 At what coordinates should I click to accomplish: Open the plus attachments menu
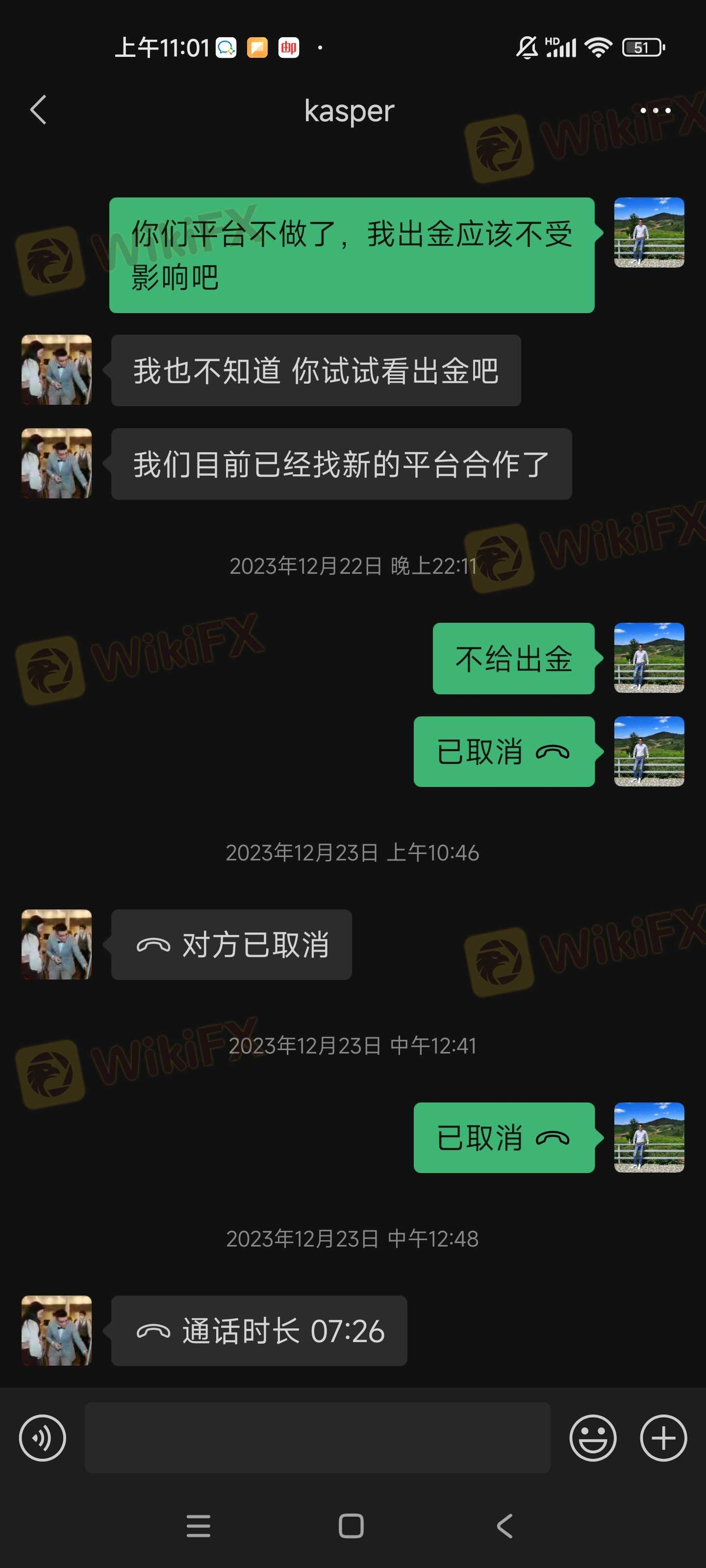tap(663, 1438)
